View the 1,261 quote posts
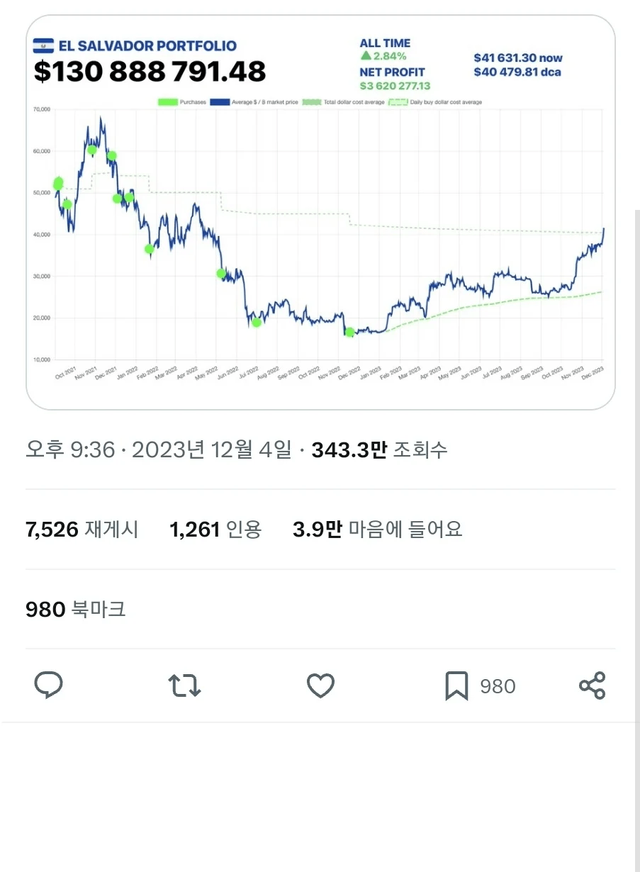The image size is (640, 872). 215,529
